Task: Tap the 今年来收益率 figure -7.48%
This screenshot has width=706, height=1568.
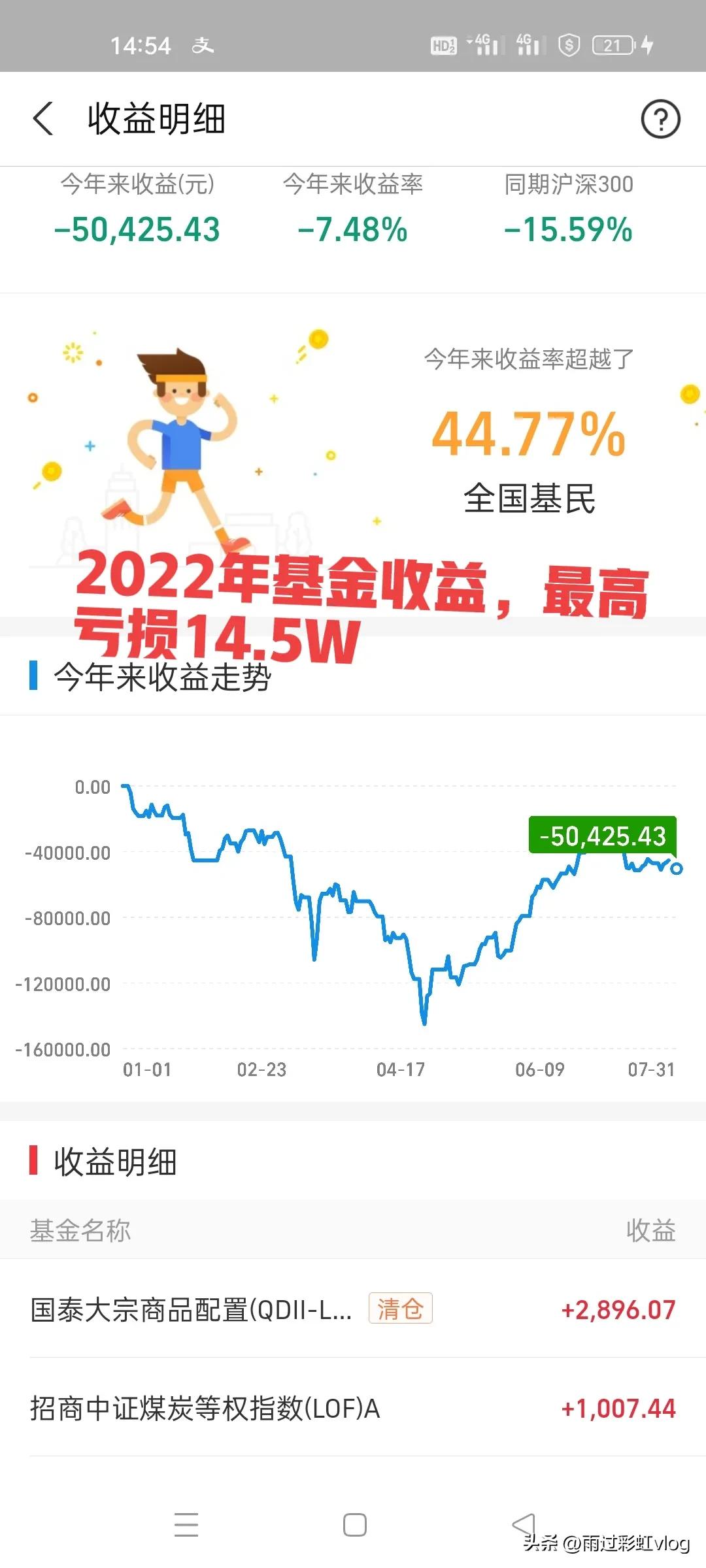Action: [353, 230]
